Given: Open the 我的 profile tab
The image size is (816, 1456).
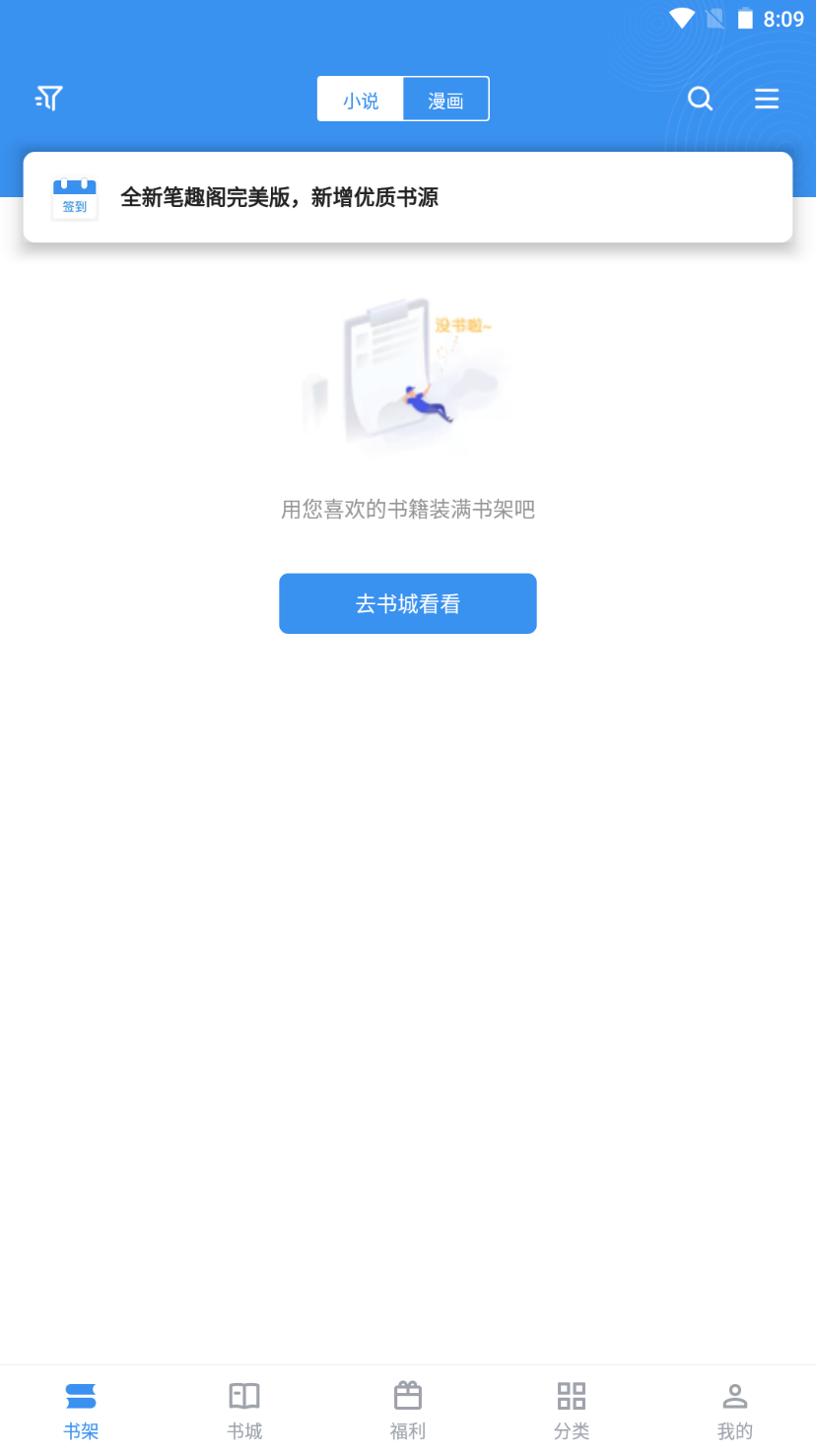Looking at the screenshot, I should pyautogui.click(x=735, y=1410).
